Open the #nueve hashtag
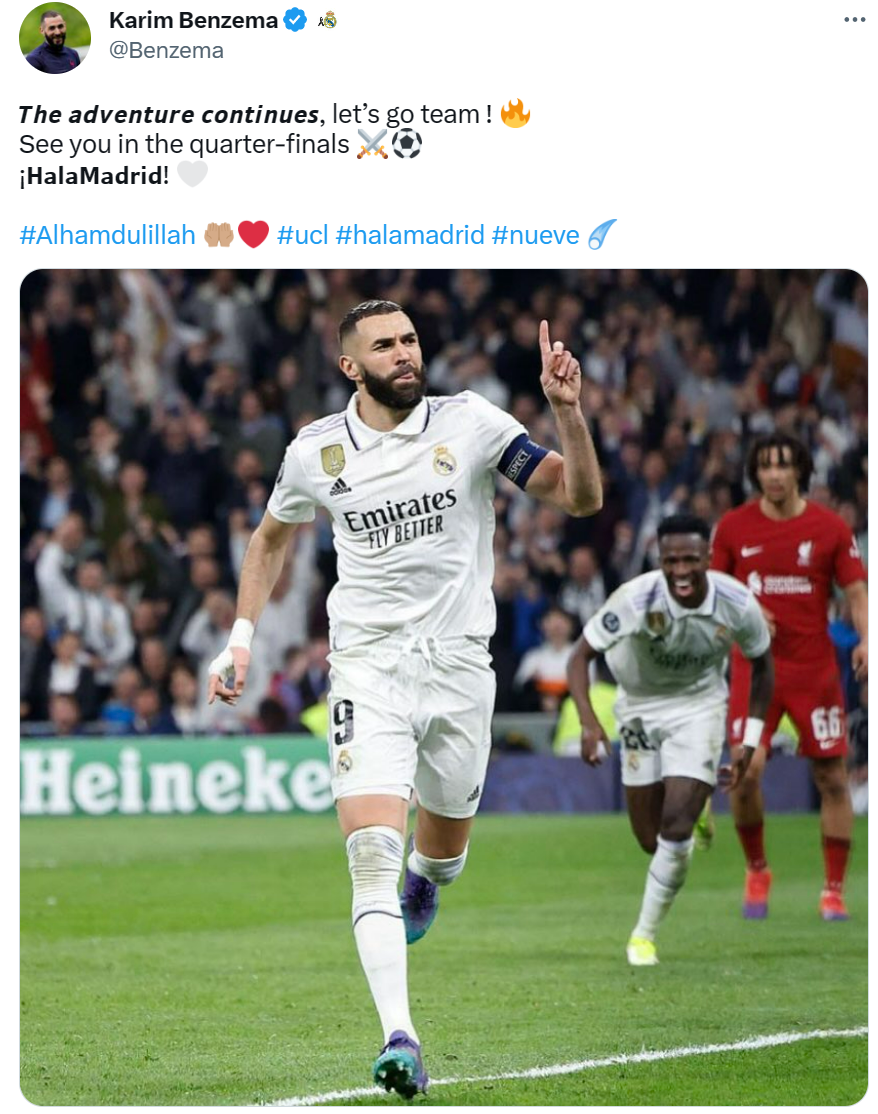The image size is (878, 1114). 536,236
